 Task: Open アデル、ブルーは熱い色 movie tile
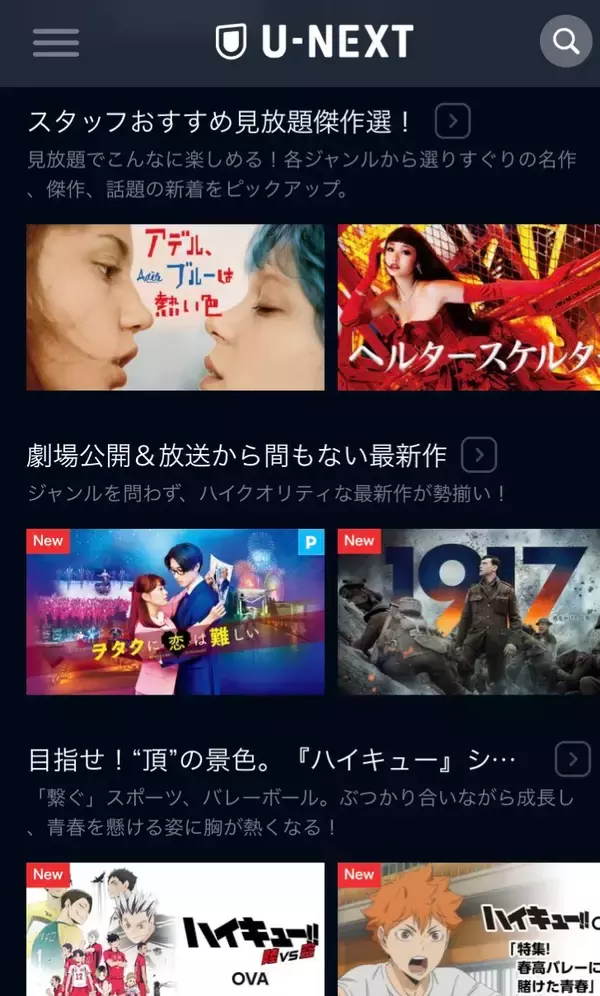[175, 307]
